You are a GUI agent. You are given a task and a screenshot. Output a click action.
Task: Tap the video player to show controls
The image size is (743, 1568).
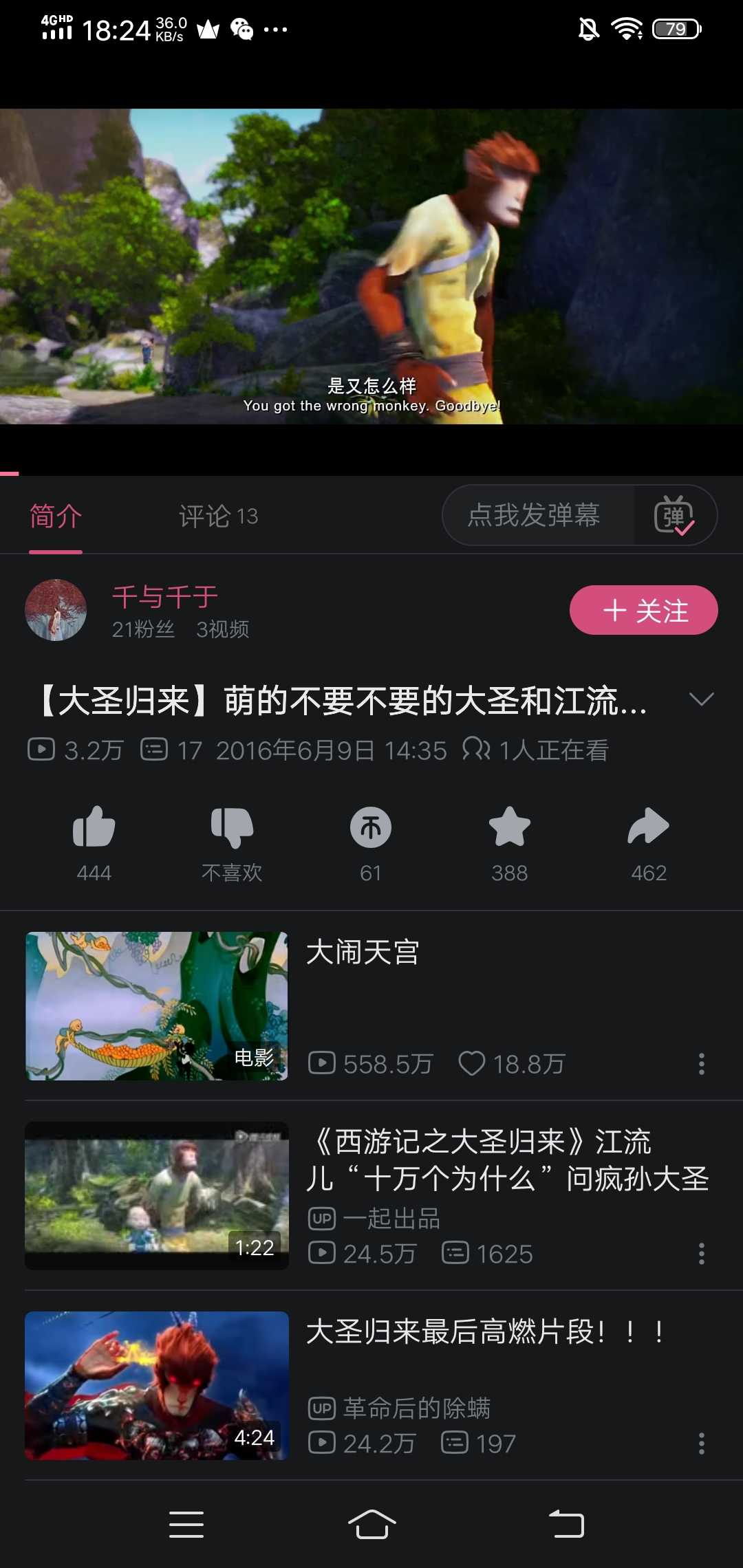(x=371, y=266)
